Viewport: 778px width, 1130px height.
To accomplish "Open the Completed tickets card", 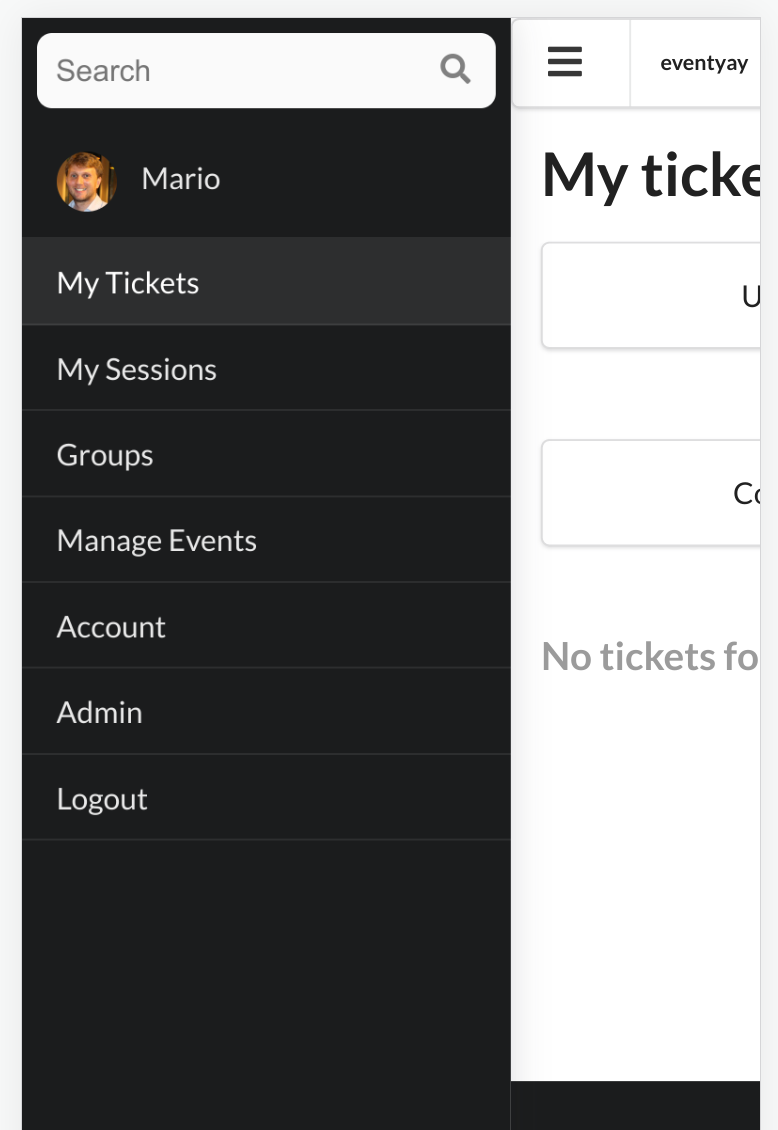I will (680, 492).
